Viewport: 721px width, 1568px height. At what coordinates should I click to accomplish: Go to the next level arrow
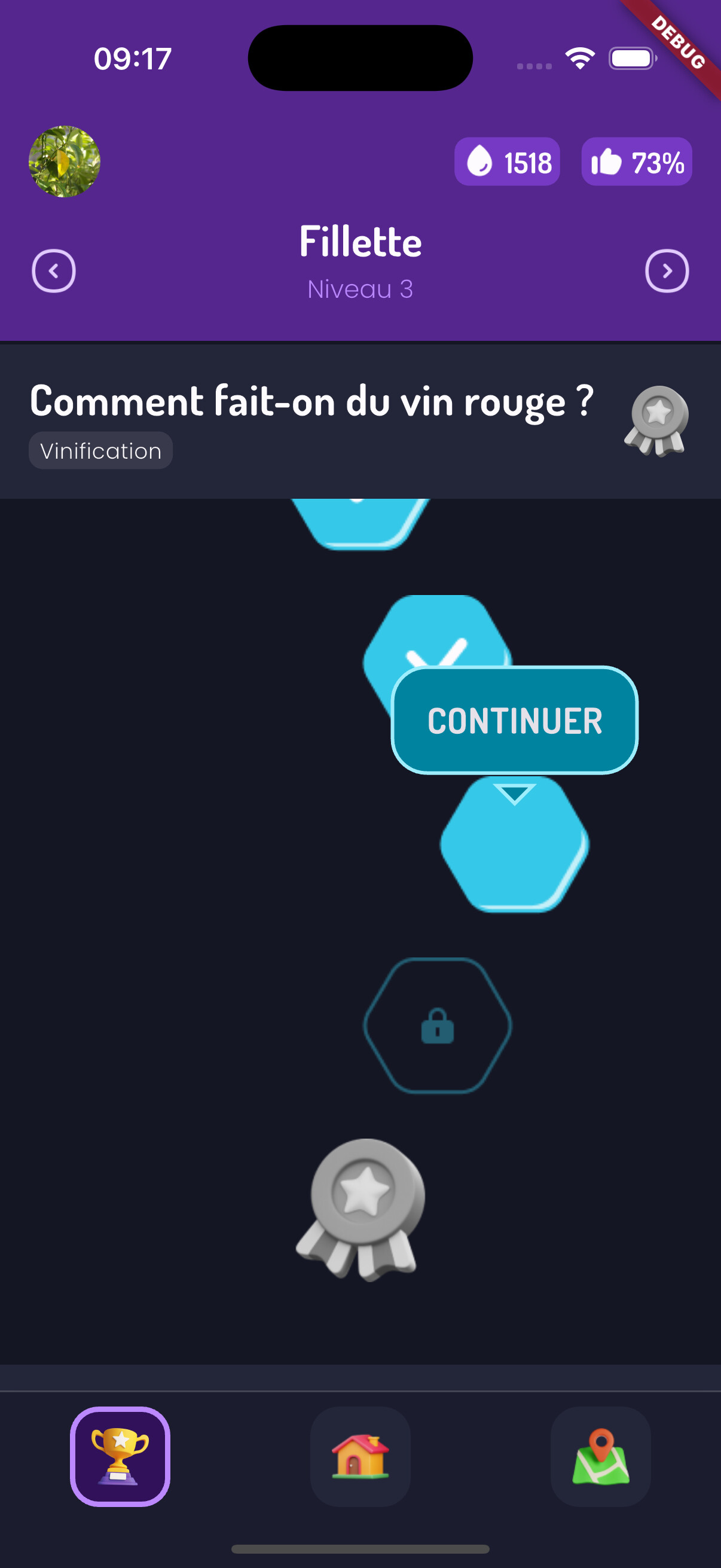point(667,271)
